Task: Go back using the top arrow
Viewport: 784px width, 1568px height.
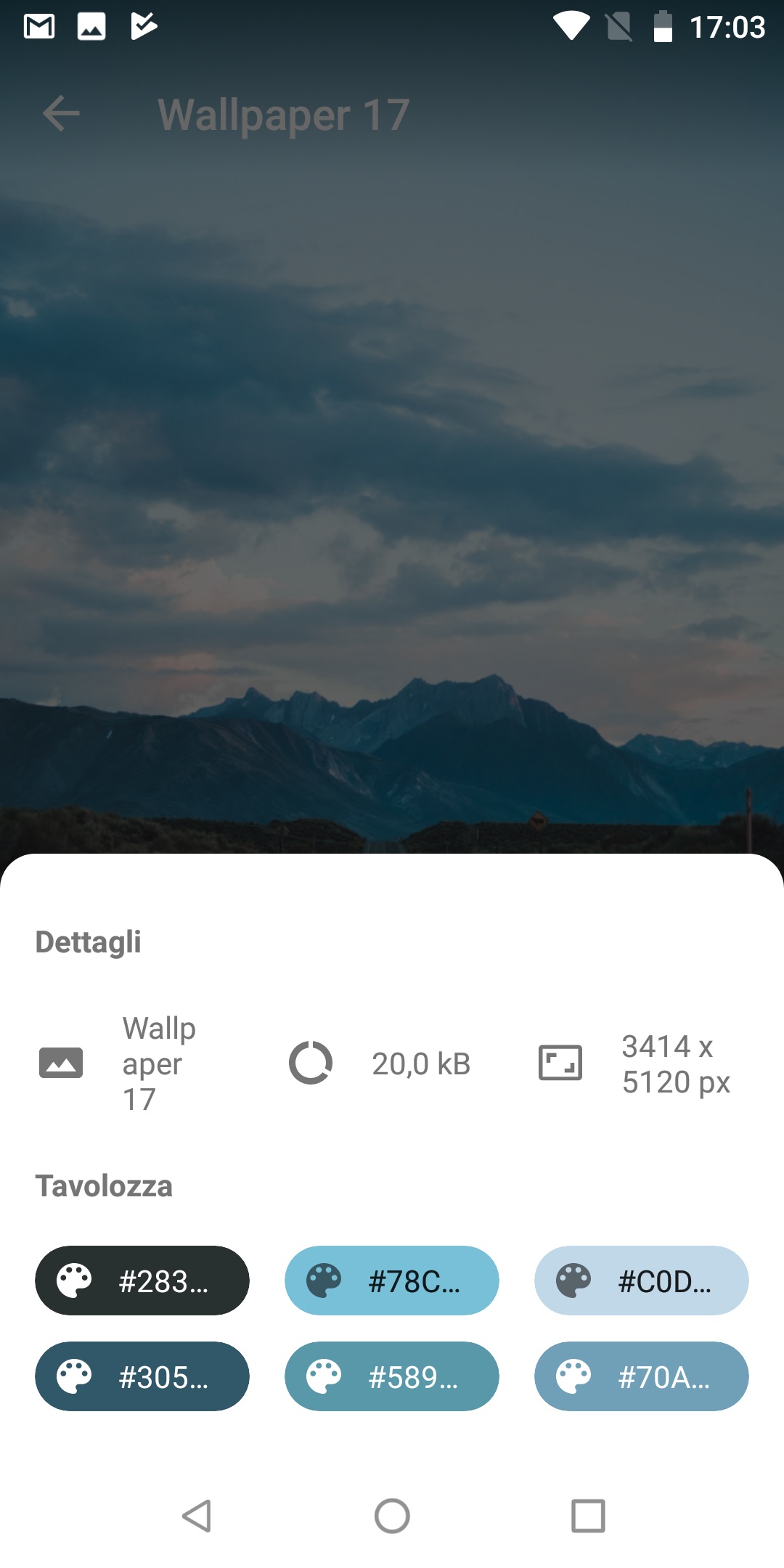Action: 61,114
